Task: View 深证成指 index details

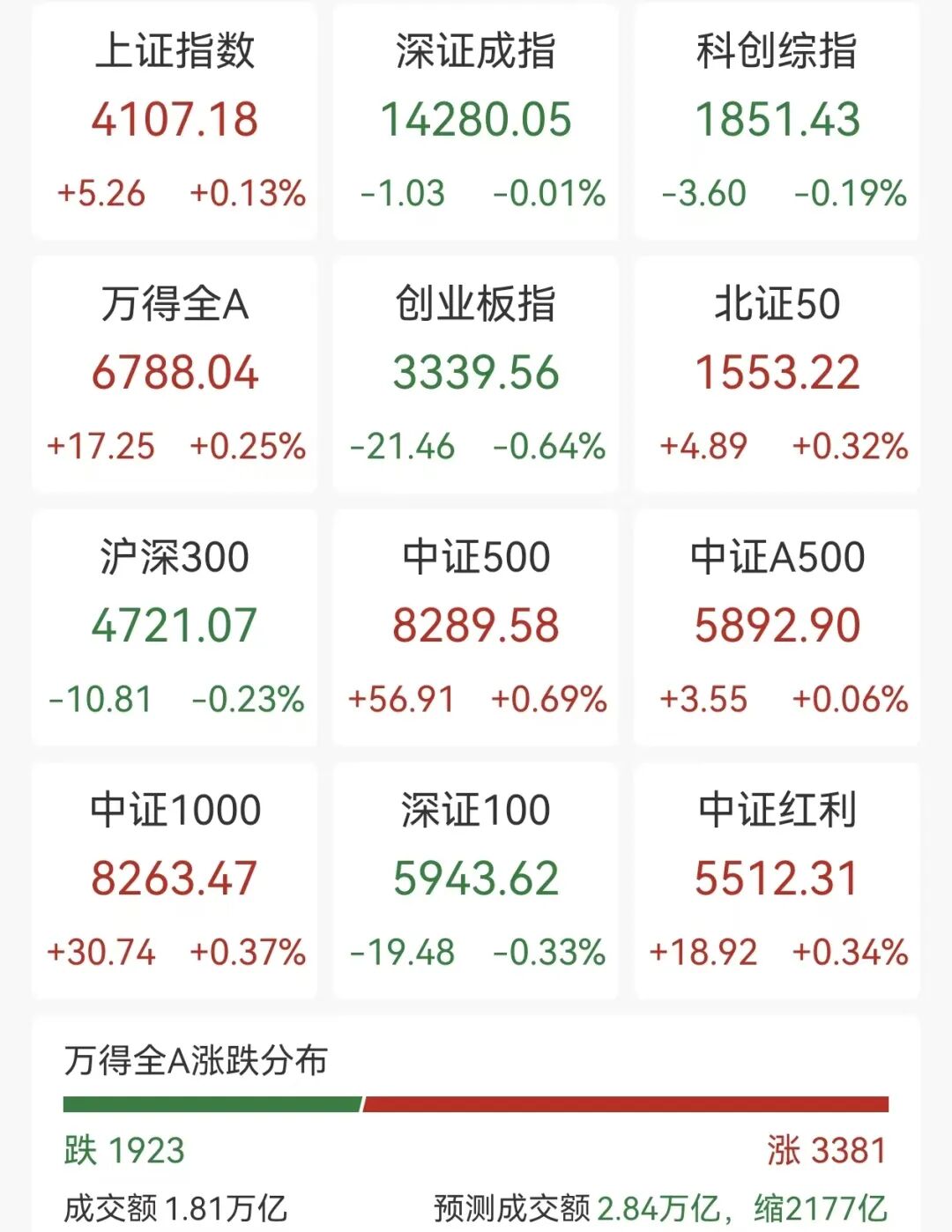Action: [x=476, y=121]
